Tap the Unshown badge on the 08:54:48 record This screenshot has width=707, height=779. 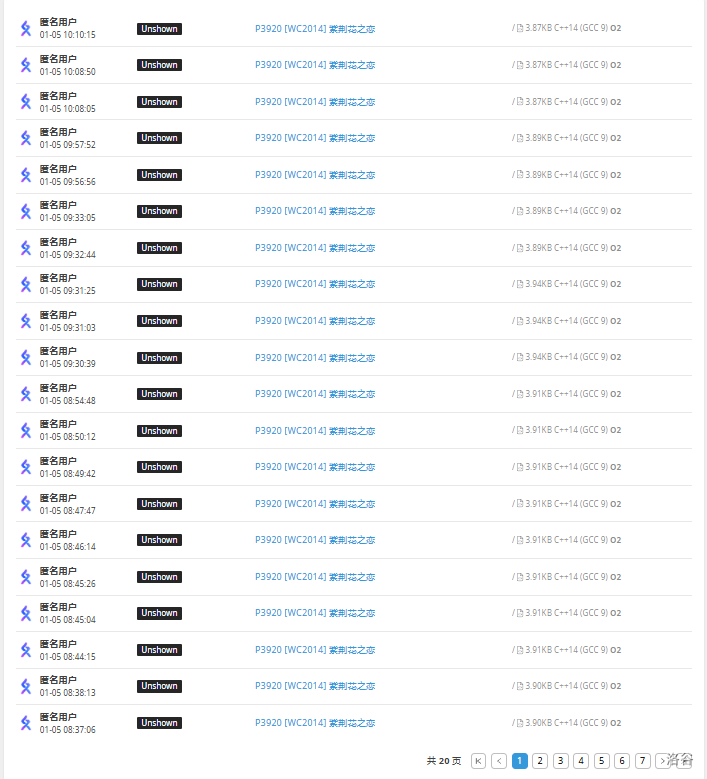[x=159, y=394]
